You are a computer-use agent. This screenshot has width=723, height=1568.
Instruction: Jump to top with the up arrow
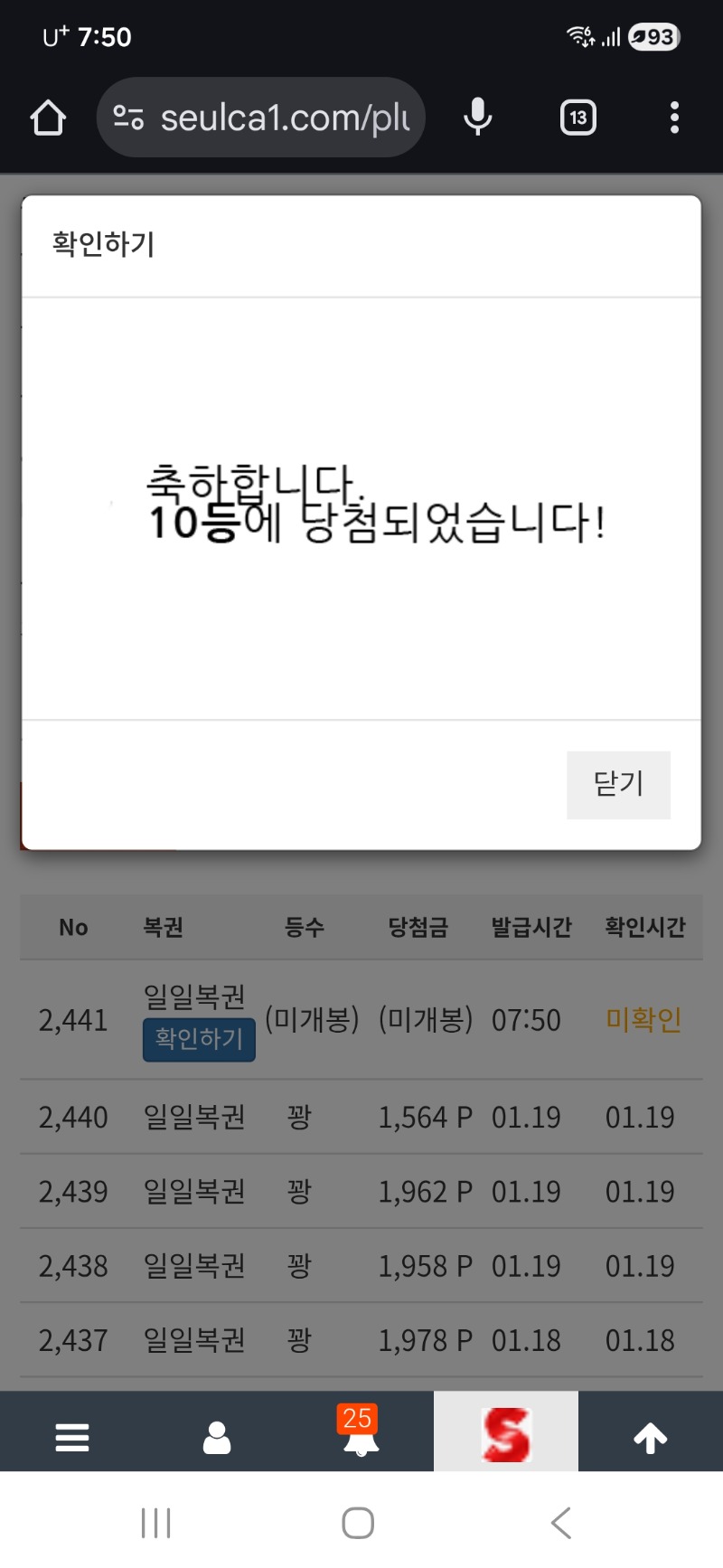(x=650, y=1437)
